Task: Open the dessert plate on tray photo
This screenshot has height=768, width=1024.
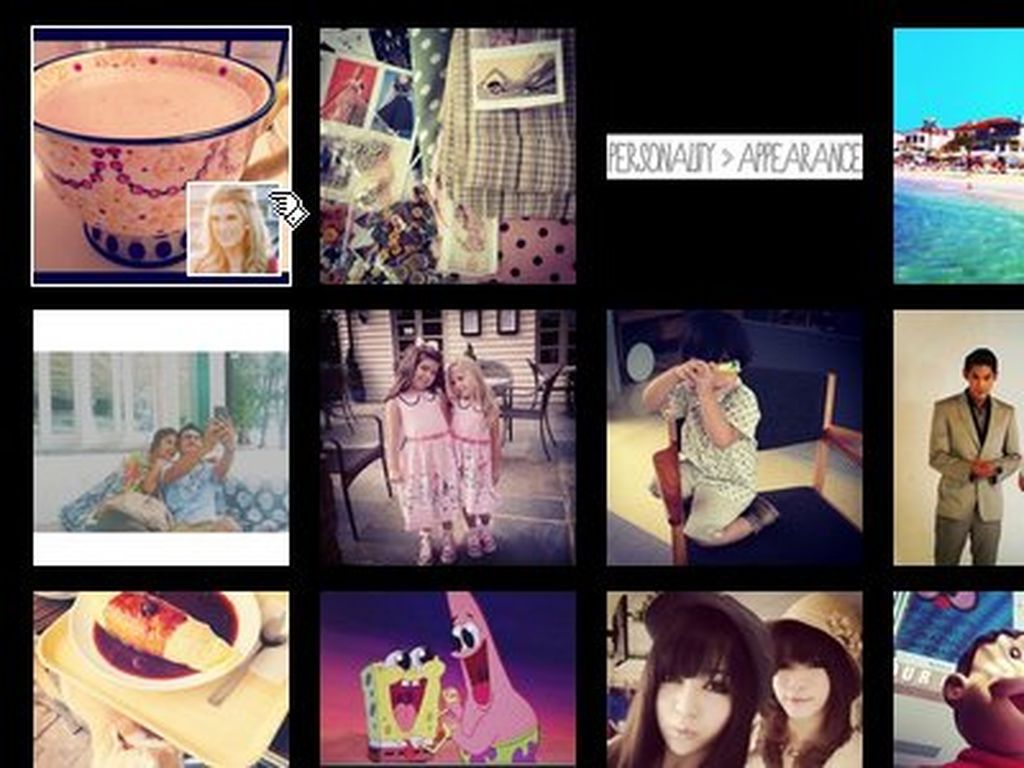Action: (161, 680)
